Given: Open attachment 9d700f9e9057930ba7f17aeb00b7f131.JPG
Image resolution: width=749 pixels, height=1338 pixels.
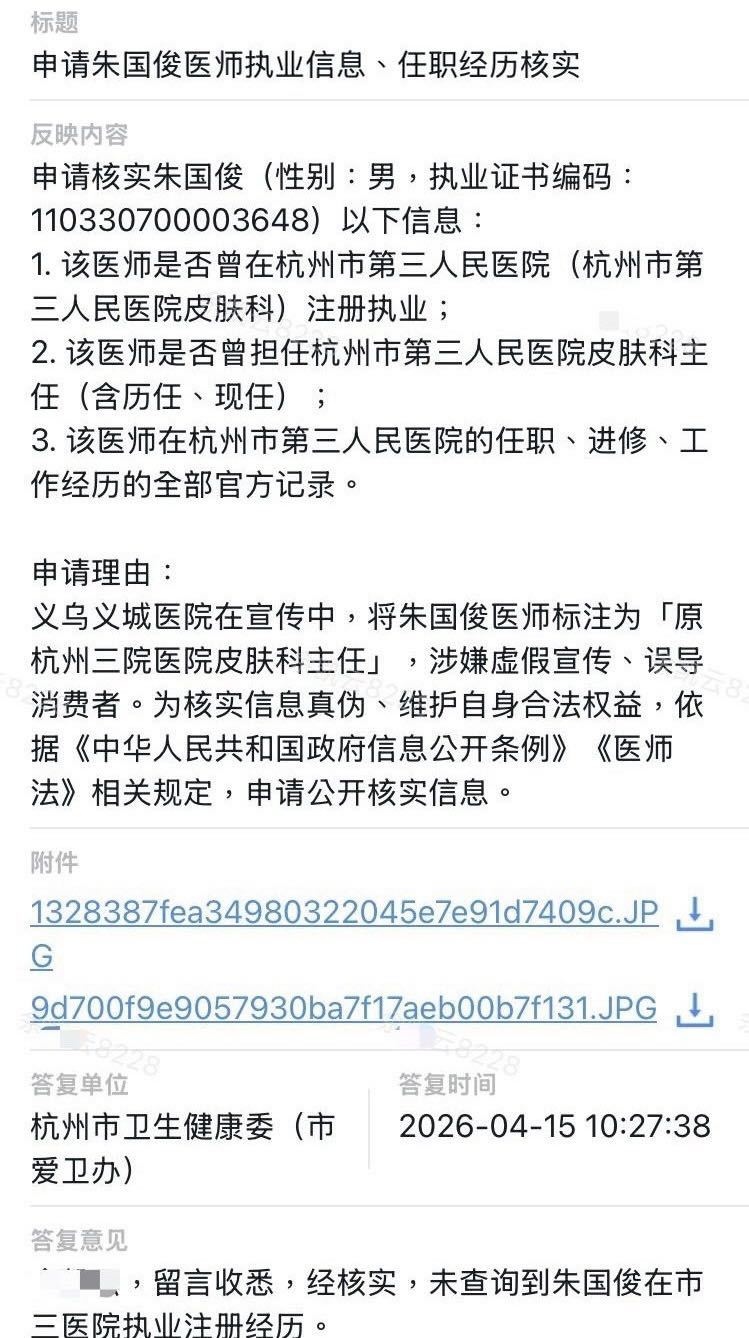Looking at the screenshot, I should click(344, 1007).
